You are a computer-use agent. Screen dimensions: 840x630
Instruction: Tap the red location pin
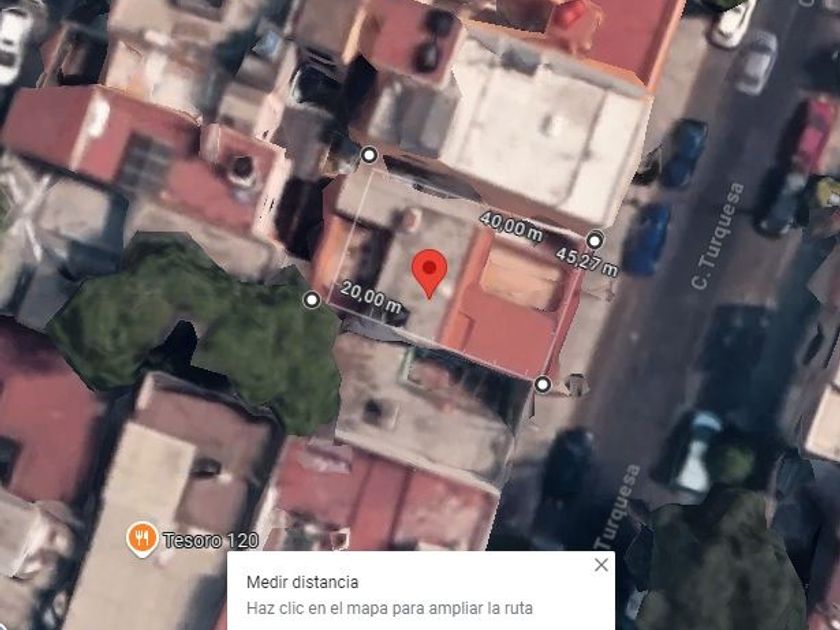(429, 273)
